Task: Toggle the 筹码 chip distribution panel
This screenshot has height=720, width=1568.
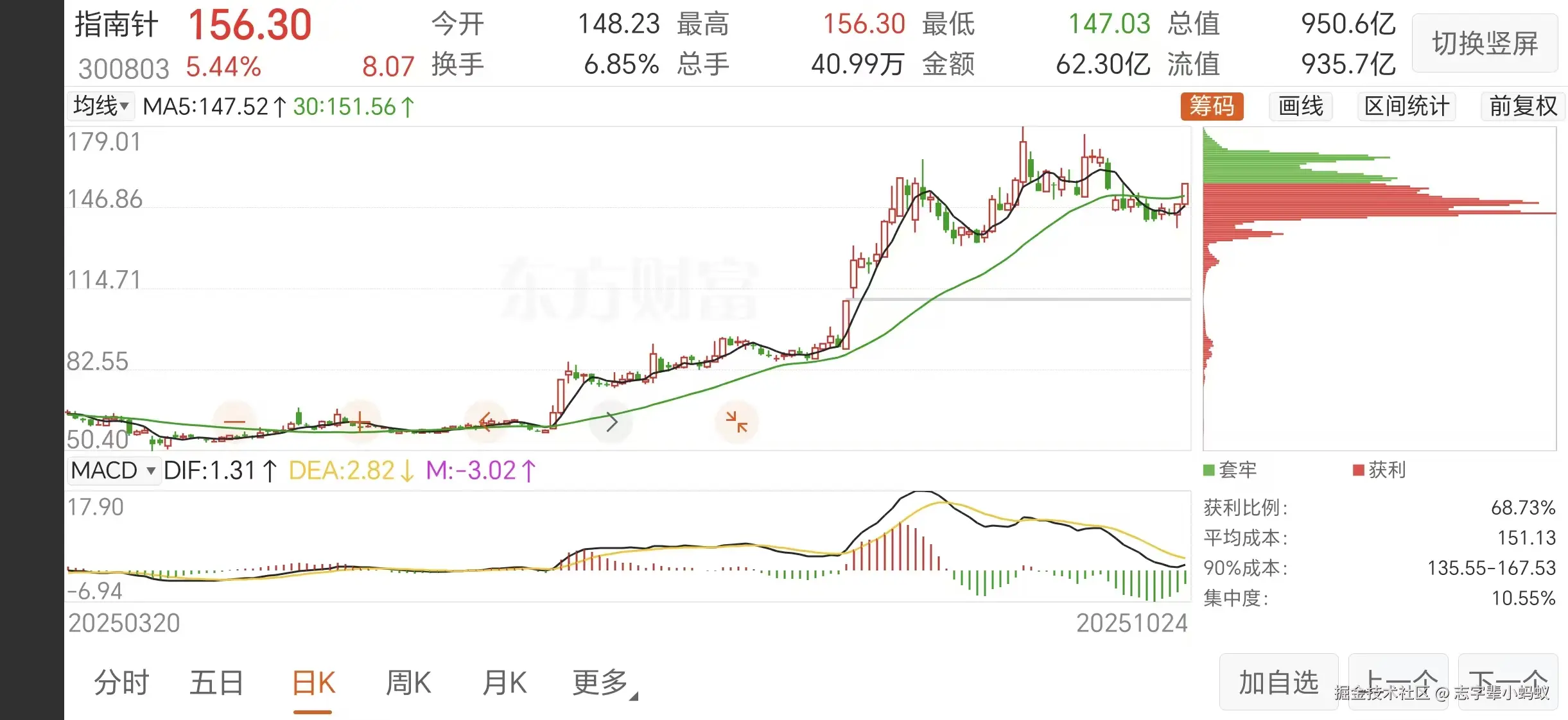Action: pyautogui.click(x=1212, y=106)
